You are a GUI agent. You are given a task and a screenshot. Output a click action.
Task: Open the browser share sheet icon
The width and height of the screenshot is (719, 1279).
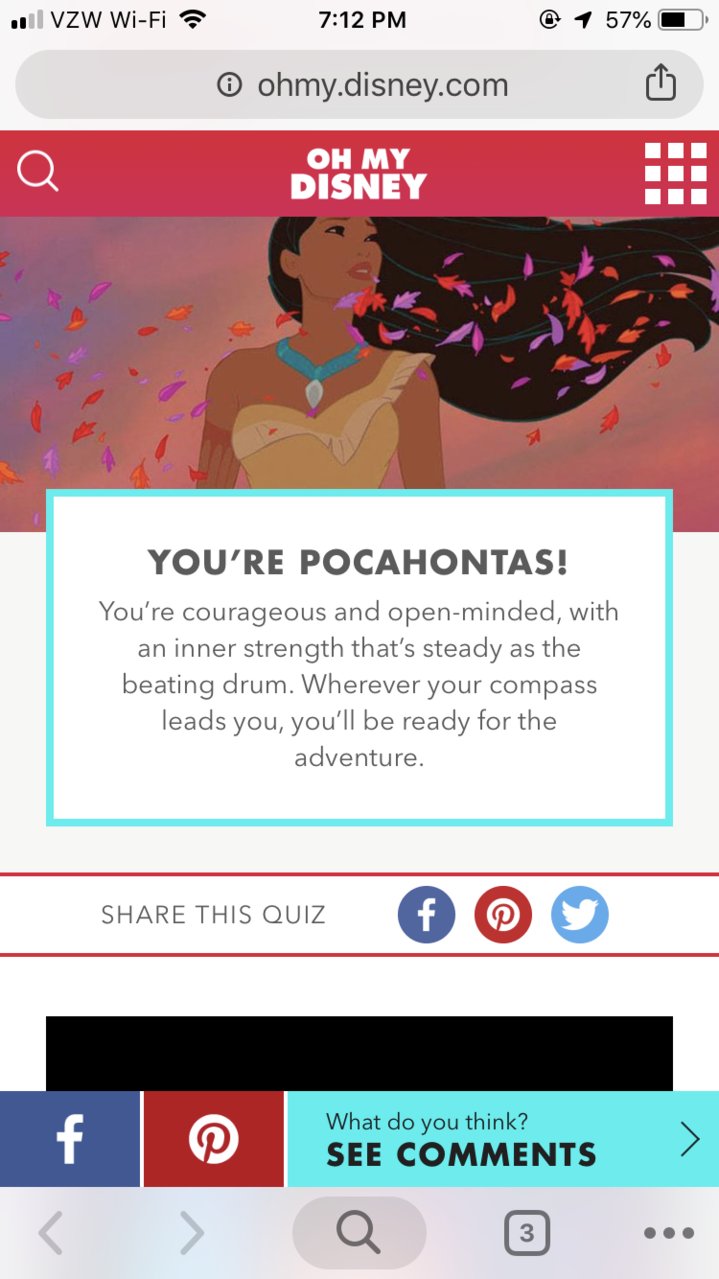660,84
